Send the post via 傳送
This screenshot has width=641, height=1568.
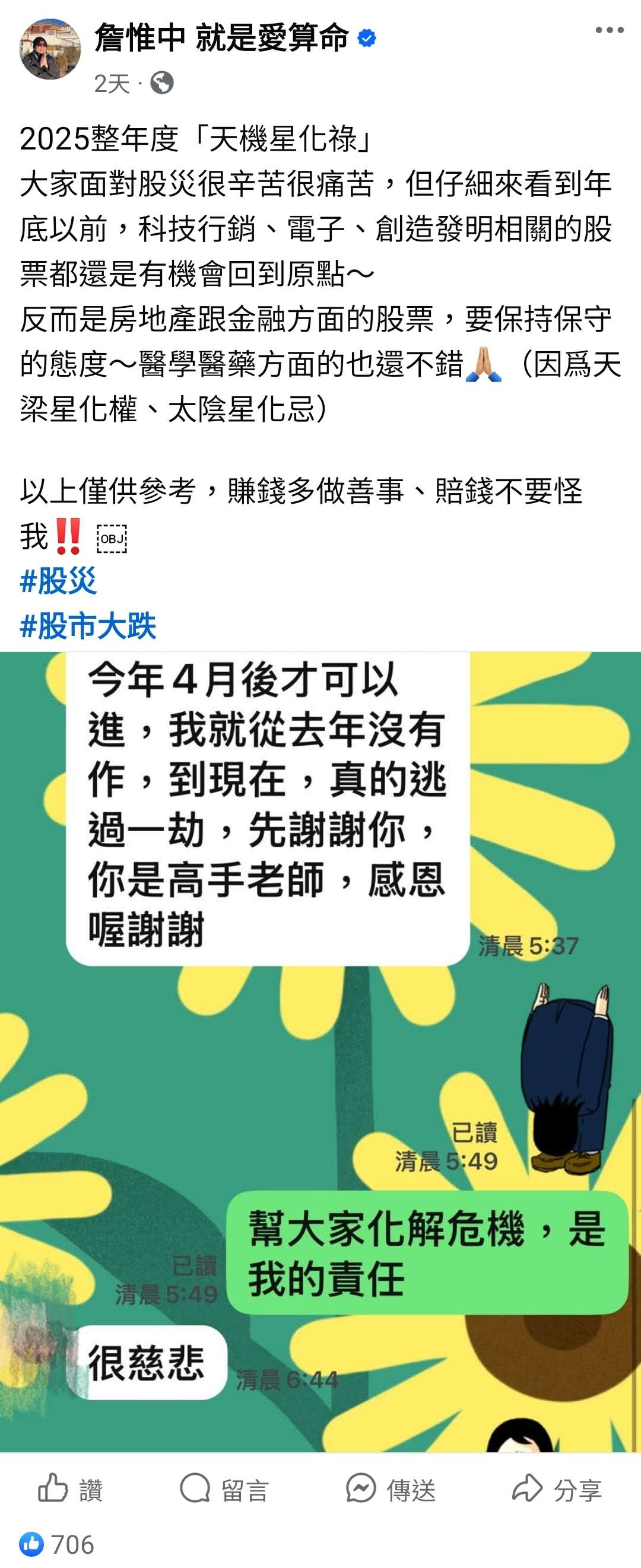click(x=391, y=1490)
